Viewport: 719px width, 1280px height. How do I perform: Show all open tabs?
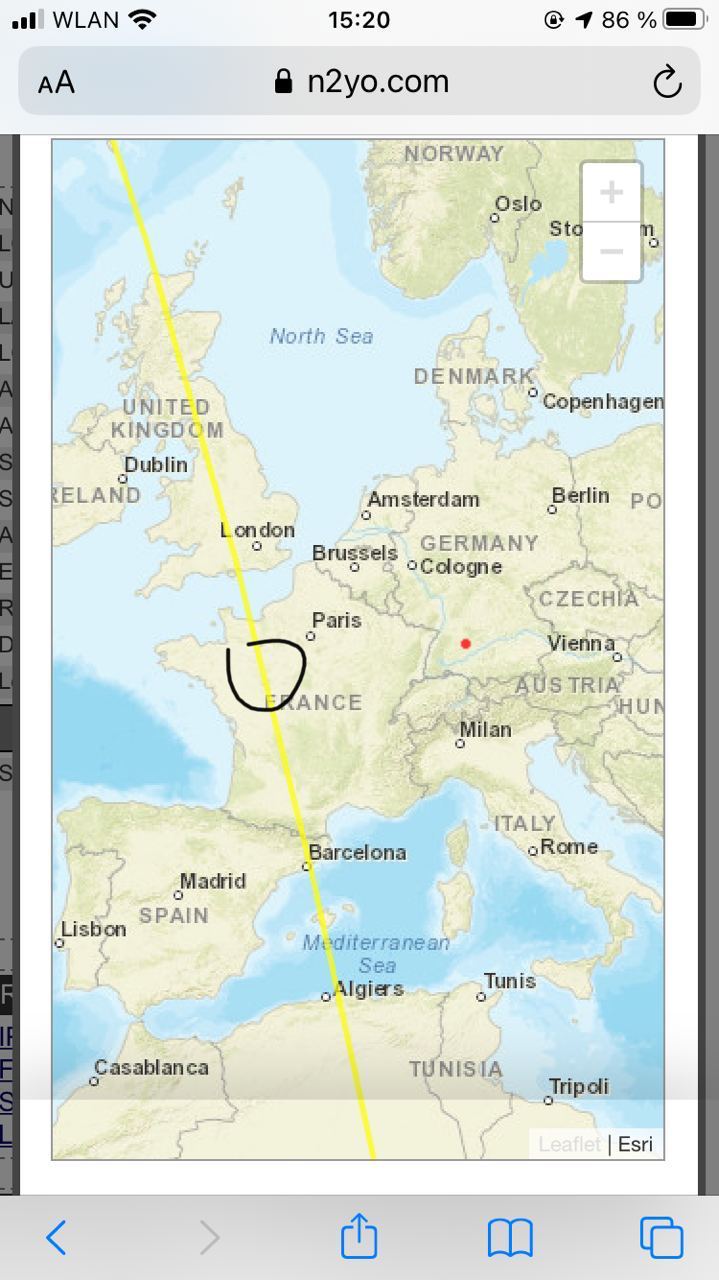point(661,1238)
